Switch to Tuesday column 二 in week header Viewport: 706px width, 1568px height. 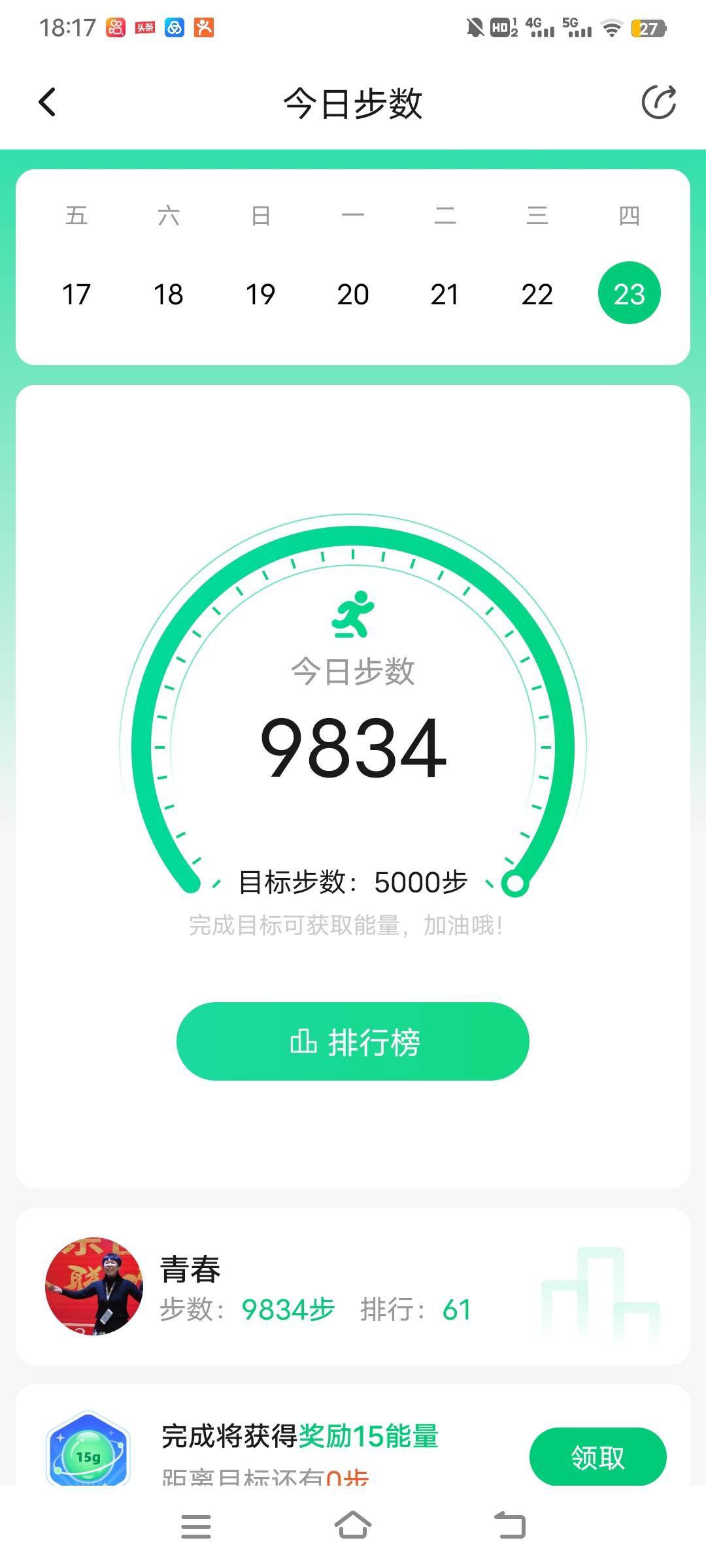click(446, 216)
